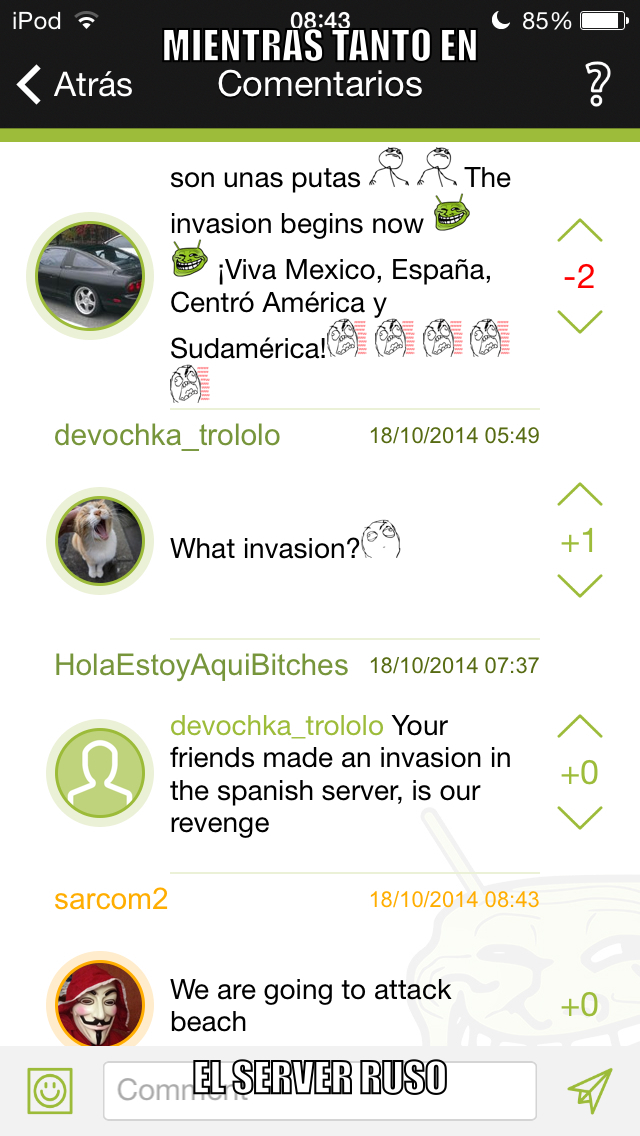Go back with the Atrás button
Image resolution: width=640 pixels, height=1136 pixels.
click(75, 85)
